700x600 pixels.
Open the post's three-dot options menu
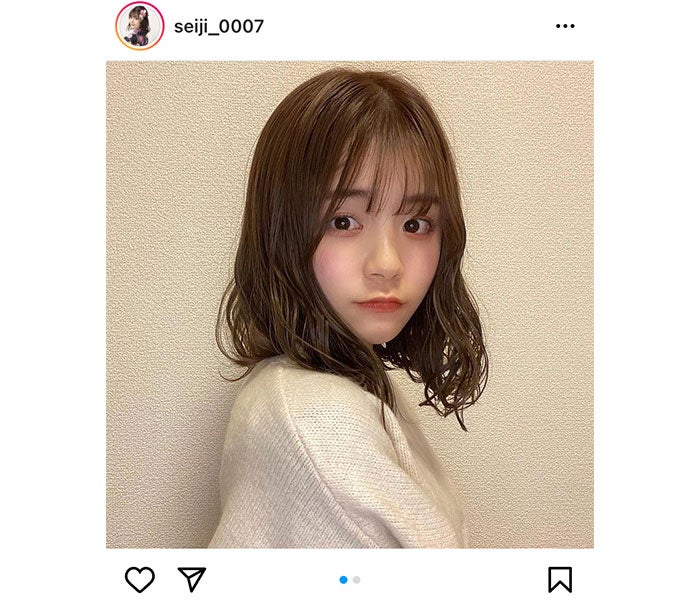tap(565, 26)
